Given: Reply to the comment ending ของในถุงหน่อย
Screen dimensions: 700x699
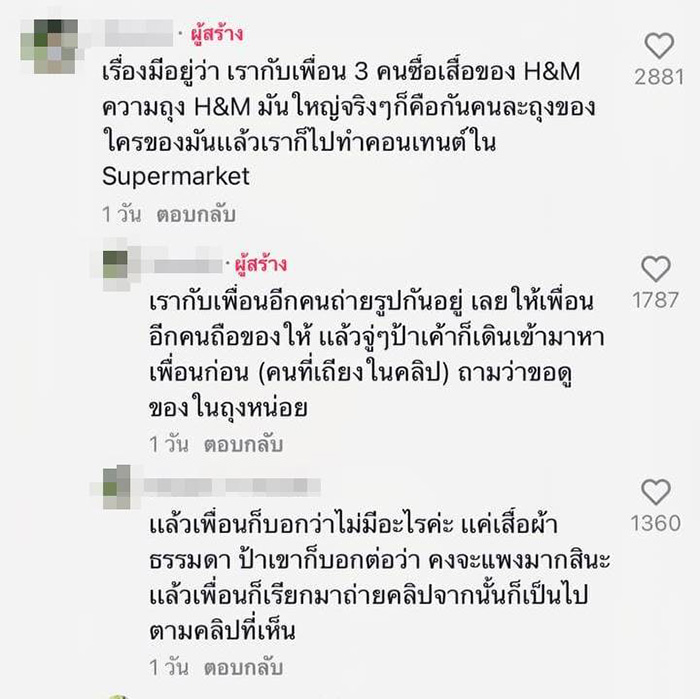Looking at the screenshot, I should point(243,443).
